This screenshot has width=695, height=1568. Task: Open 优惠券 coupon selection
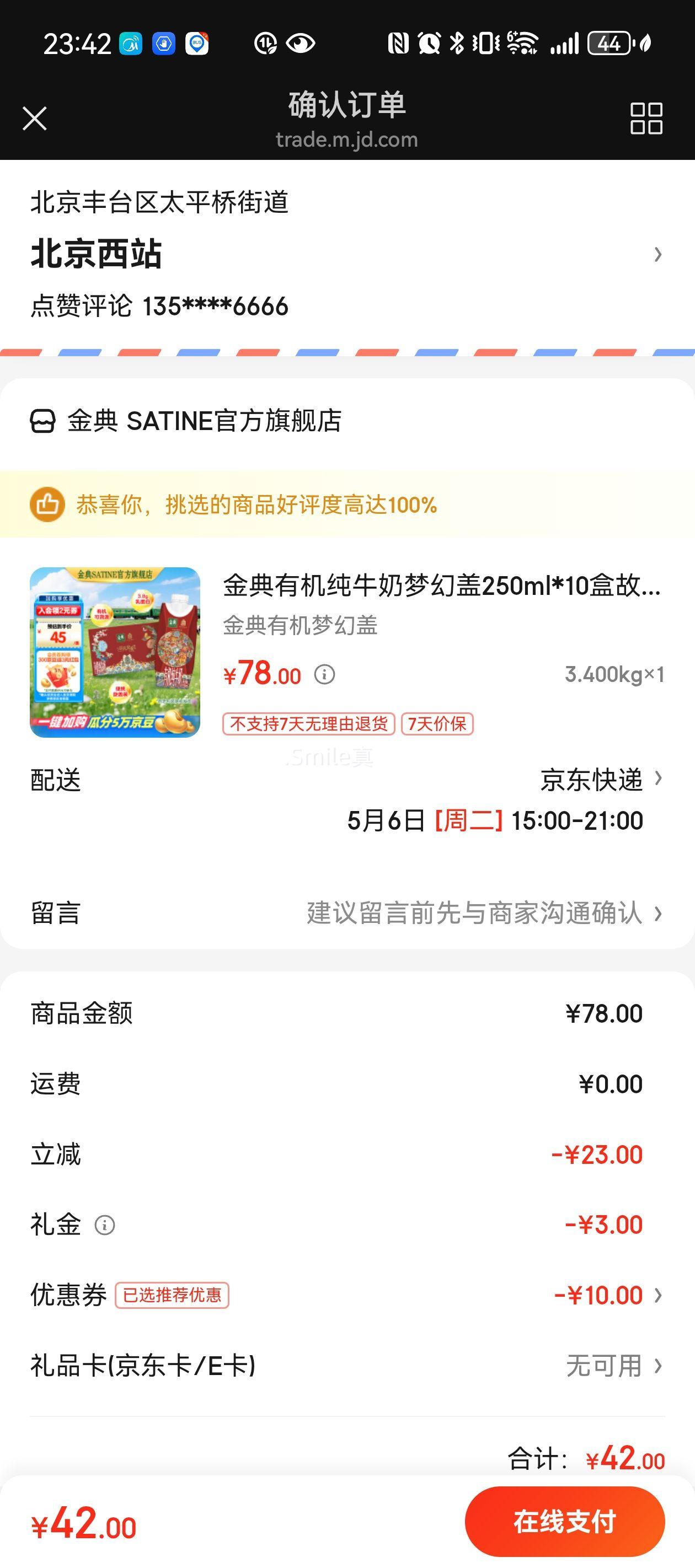tap(347, 1295)
